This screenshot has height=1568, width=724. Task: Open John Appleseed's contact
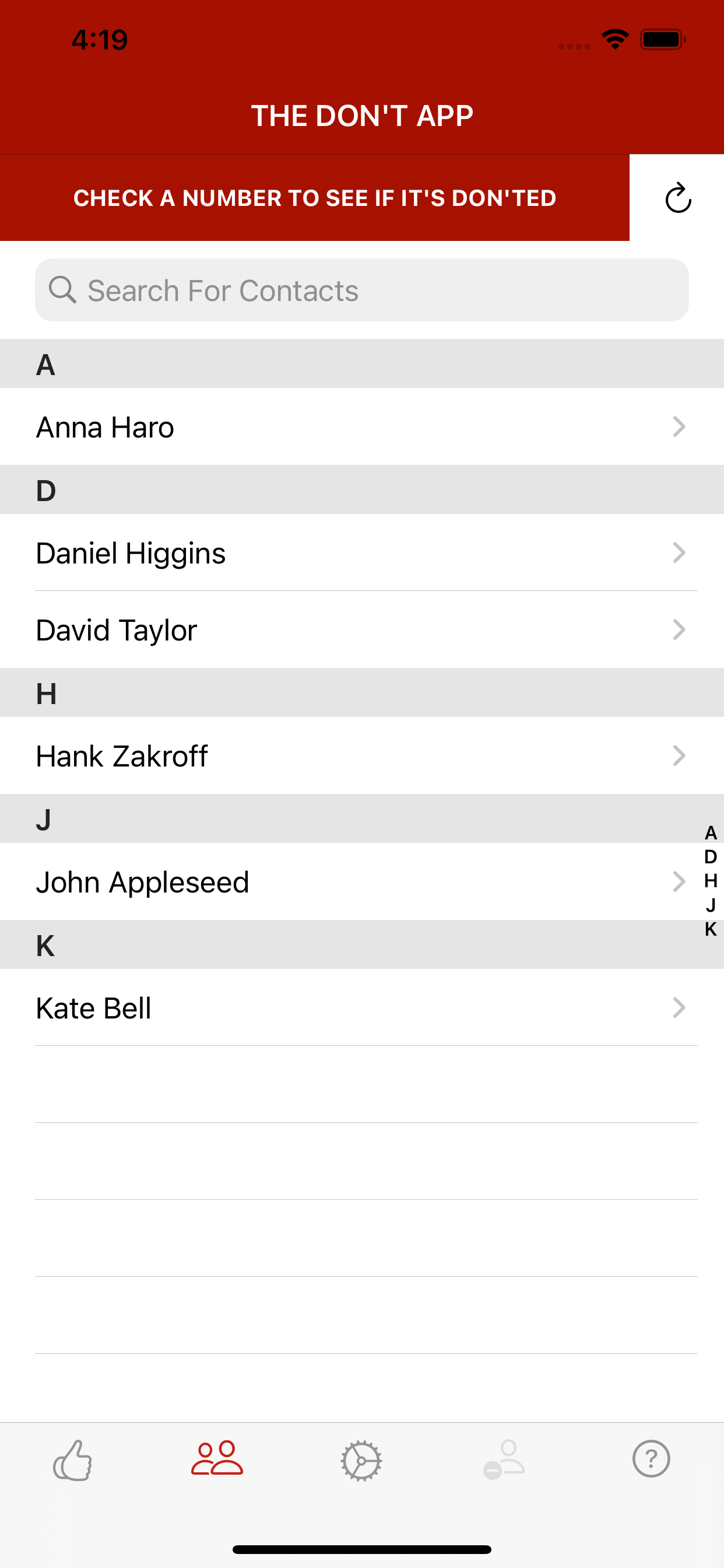coord(362,882)
